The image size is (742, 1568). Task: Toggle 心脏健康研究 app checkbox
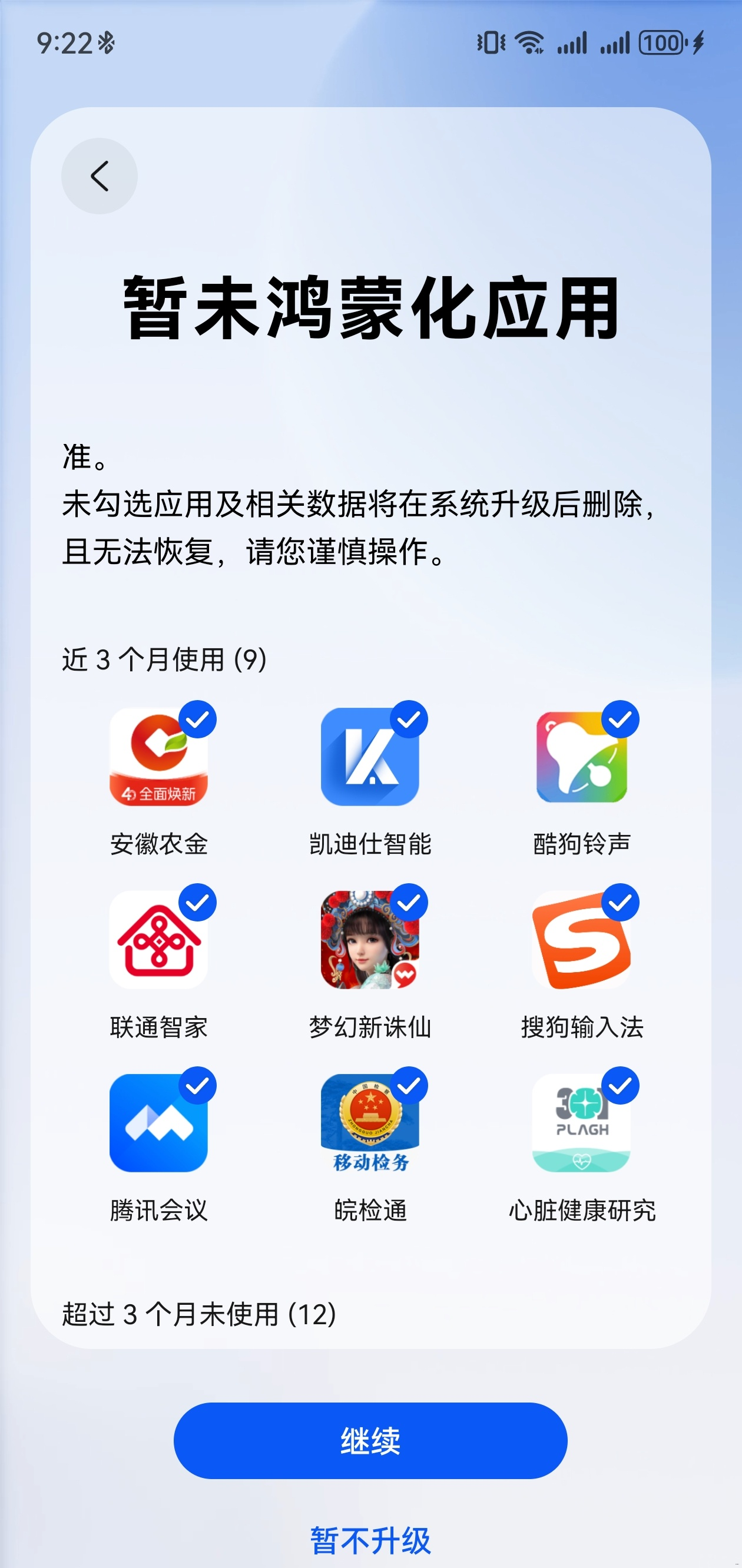pos(620,1086)
